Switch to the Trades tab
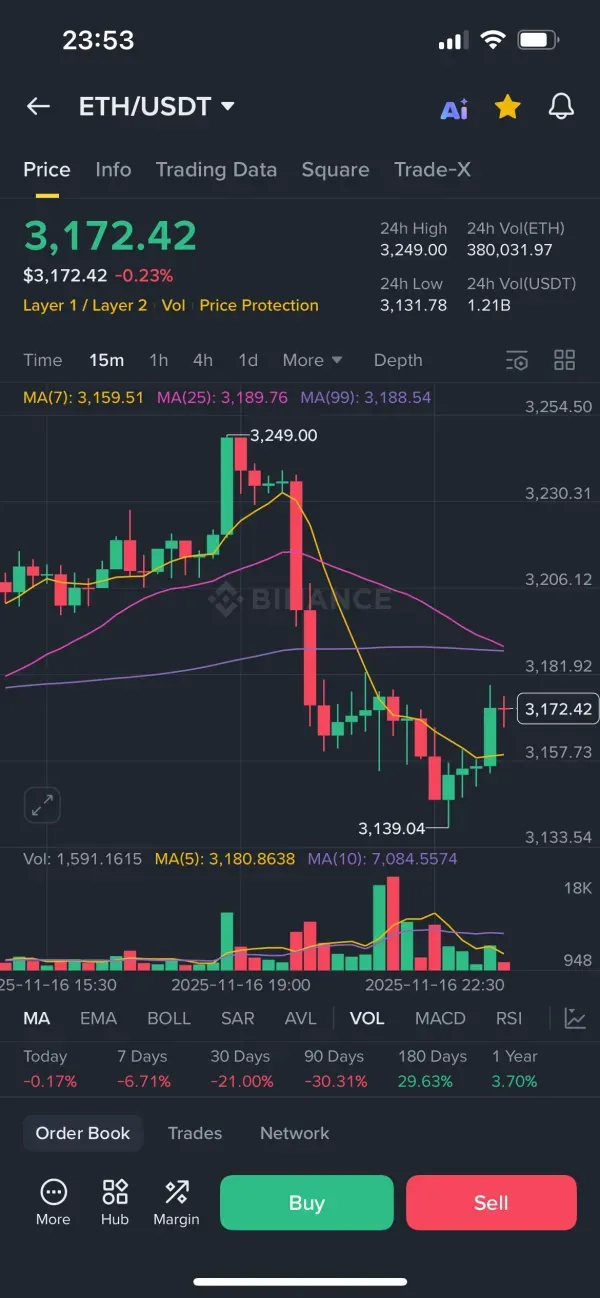600x1298 pixels. 195,1133
